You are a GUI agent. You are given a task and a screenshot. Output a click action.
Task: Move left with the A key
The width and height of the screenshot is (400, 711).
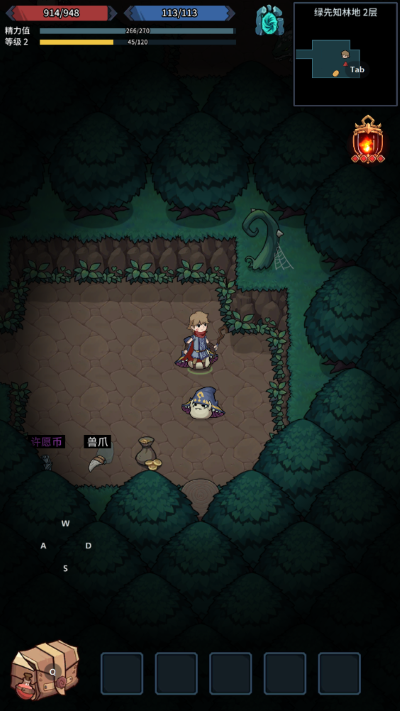click(43, 546)
